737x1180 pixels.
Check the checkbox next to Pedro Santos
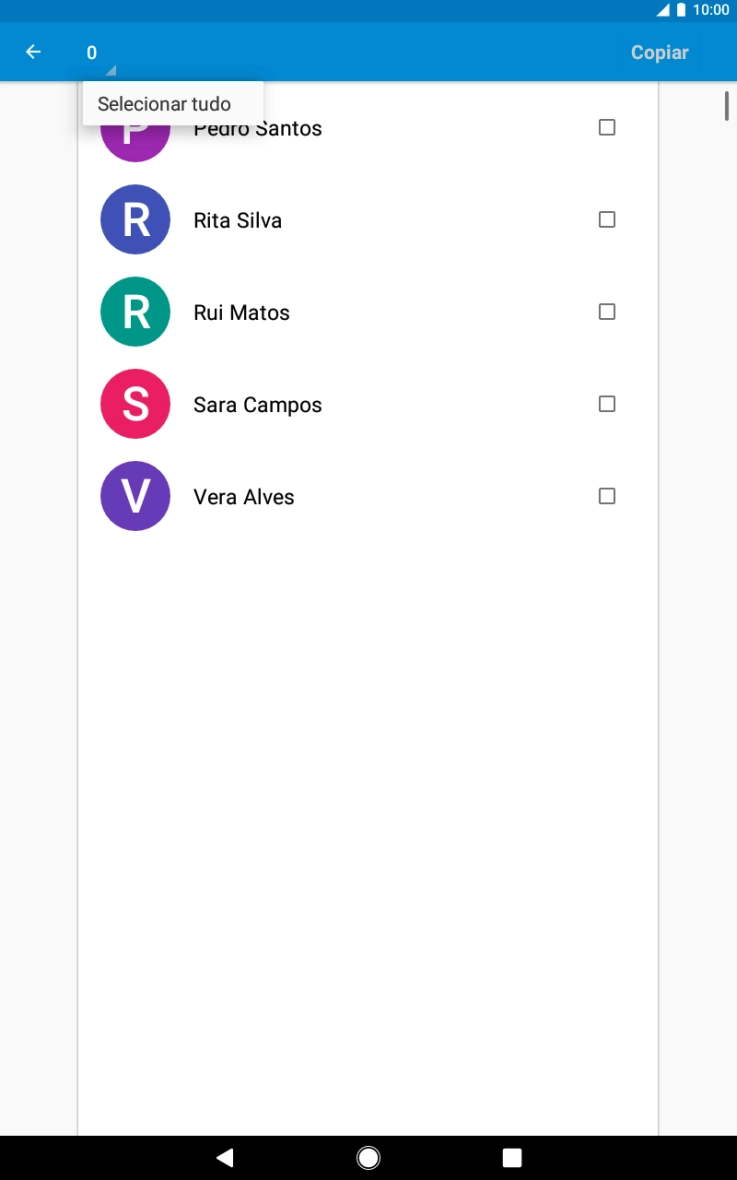pos(607,127)
